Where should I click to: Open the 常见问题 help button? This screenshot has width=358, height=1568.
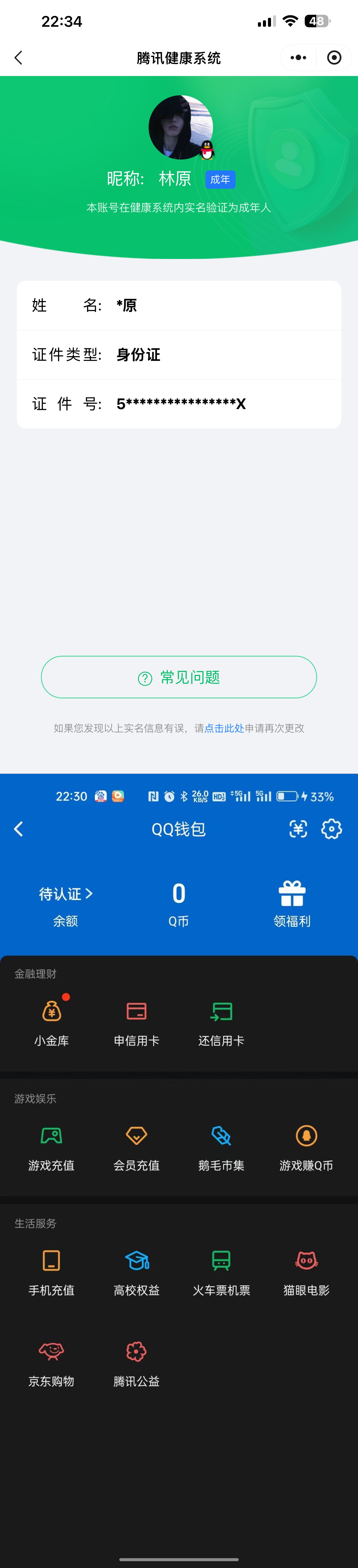(179, 677)
